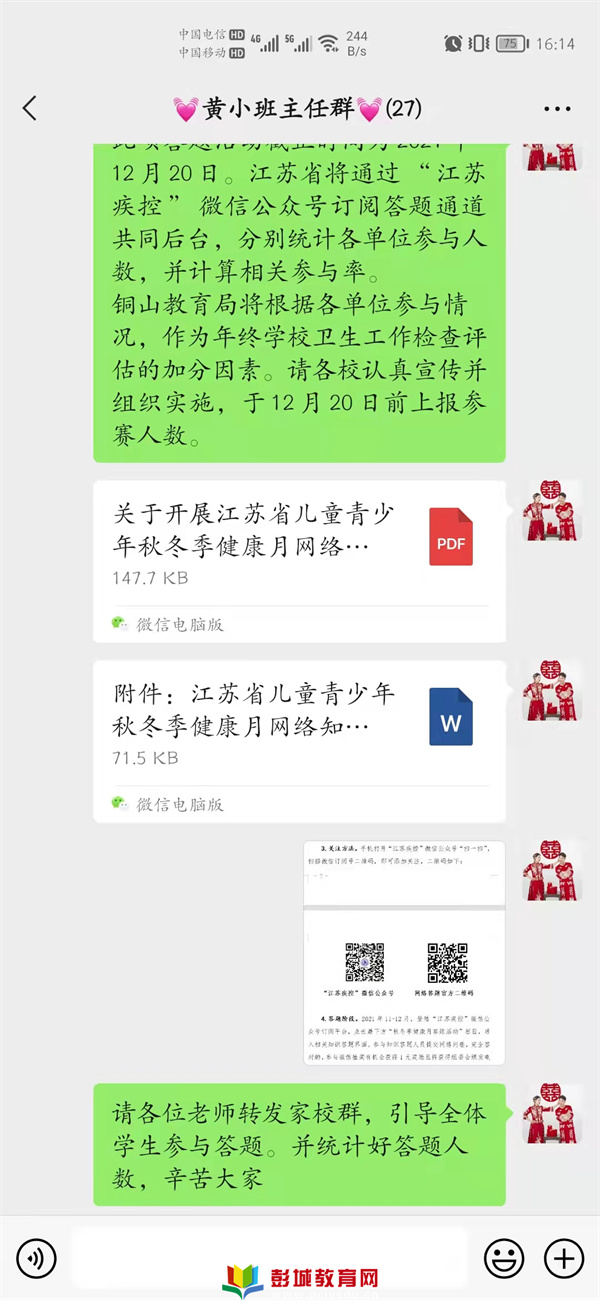Open the emoji picker

coord(504,1256)
